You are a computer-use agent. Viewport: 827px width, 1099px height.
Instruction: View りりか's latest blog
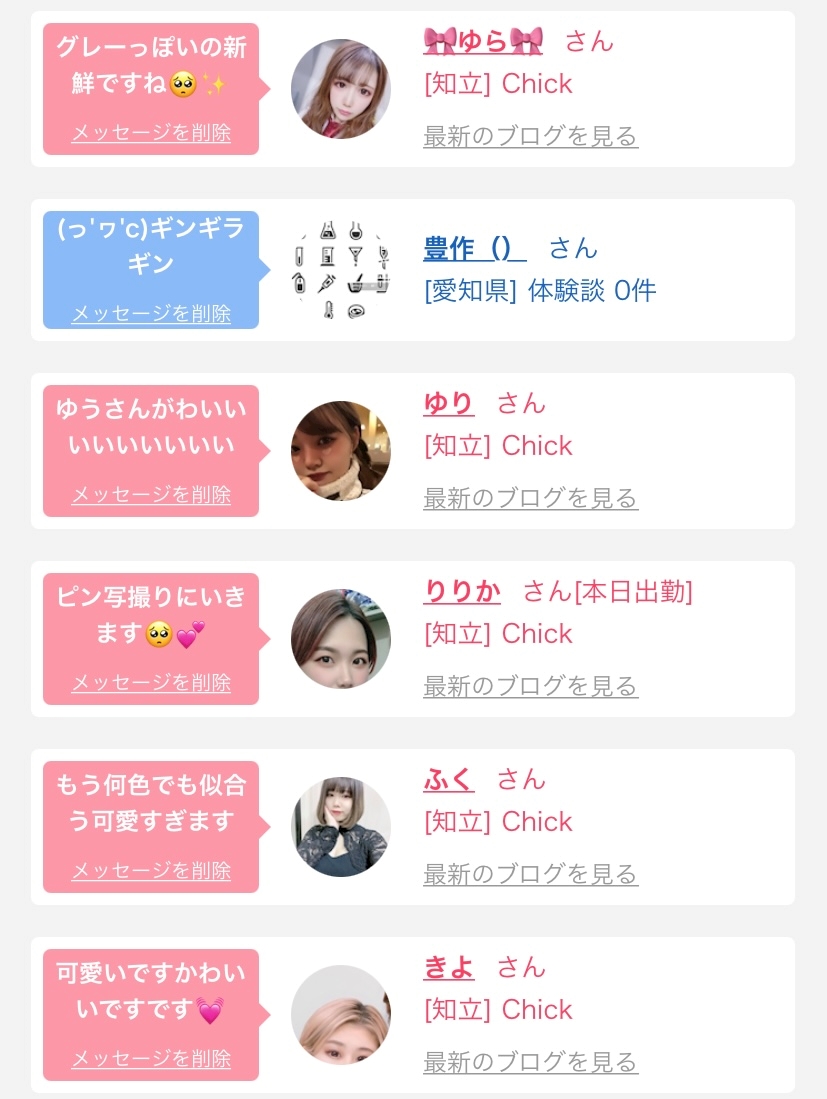coord(531,685)
